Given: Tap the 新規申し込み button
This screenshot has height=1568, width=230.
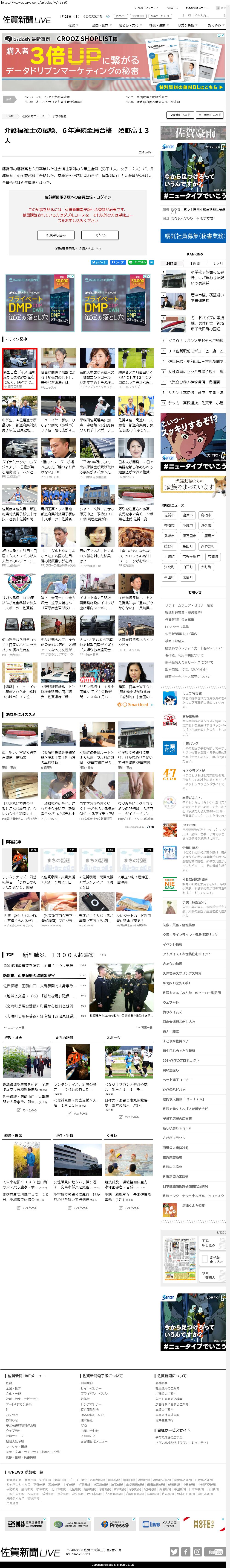Looking at the screenshot, I should [x=56, y=235].
